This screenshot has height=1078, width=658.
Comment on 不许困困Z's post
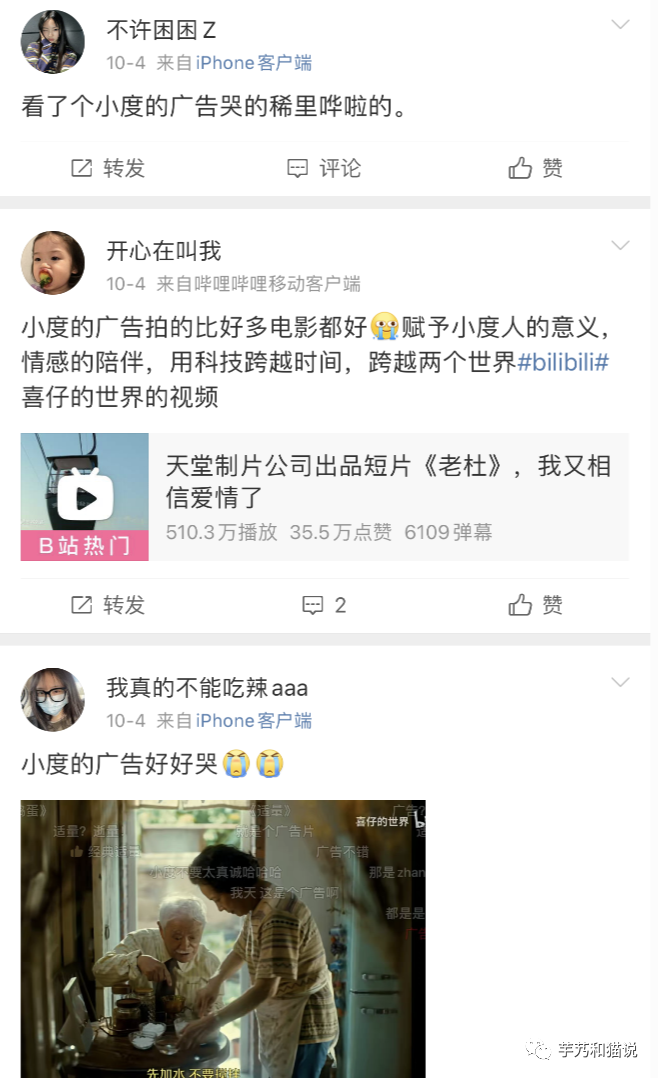point(324,168)
